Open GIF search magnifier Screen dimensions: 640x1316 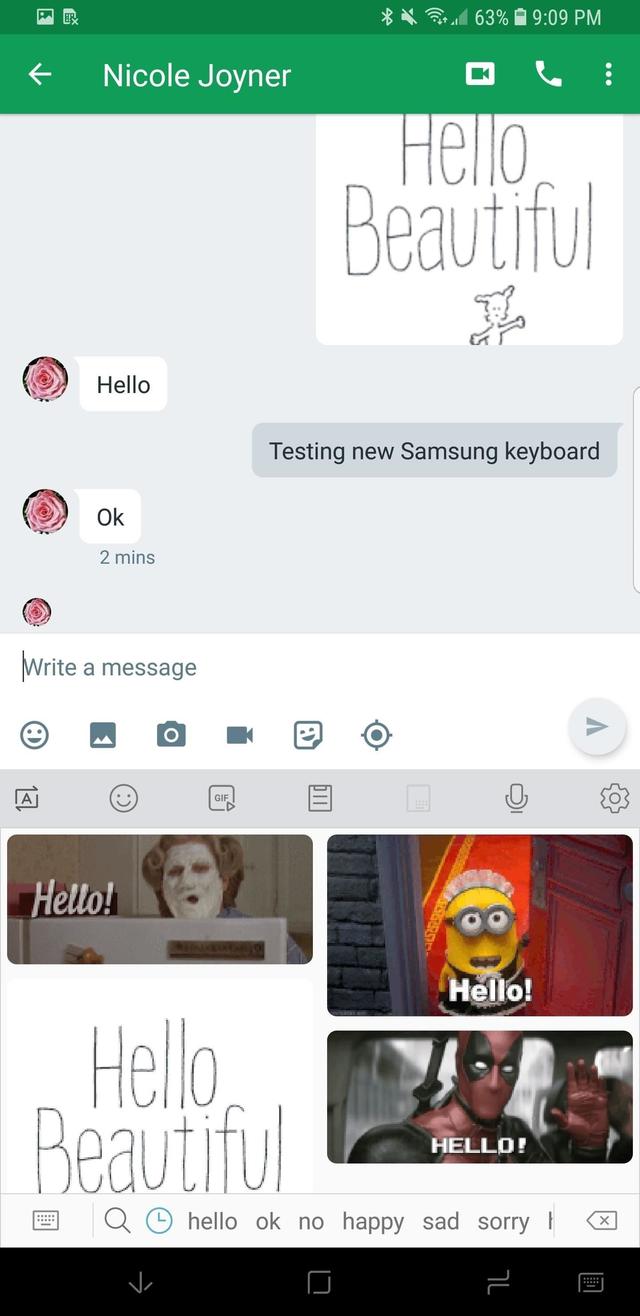coord(117,1221)
